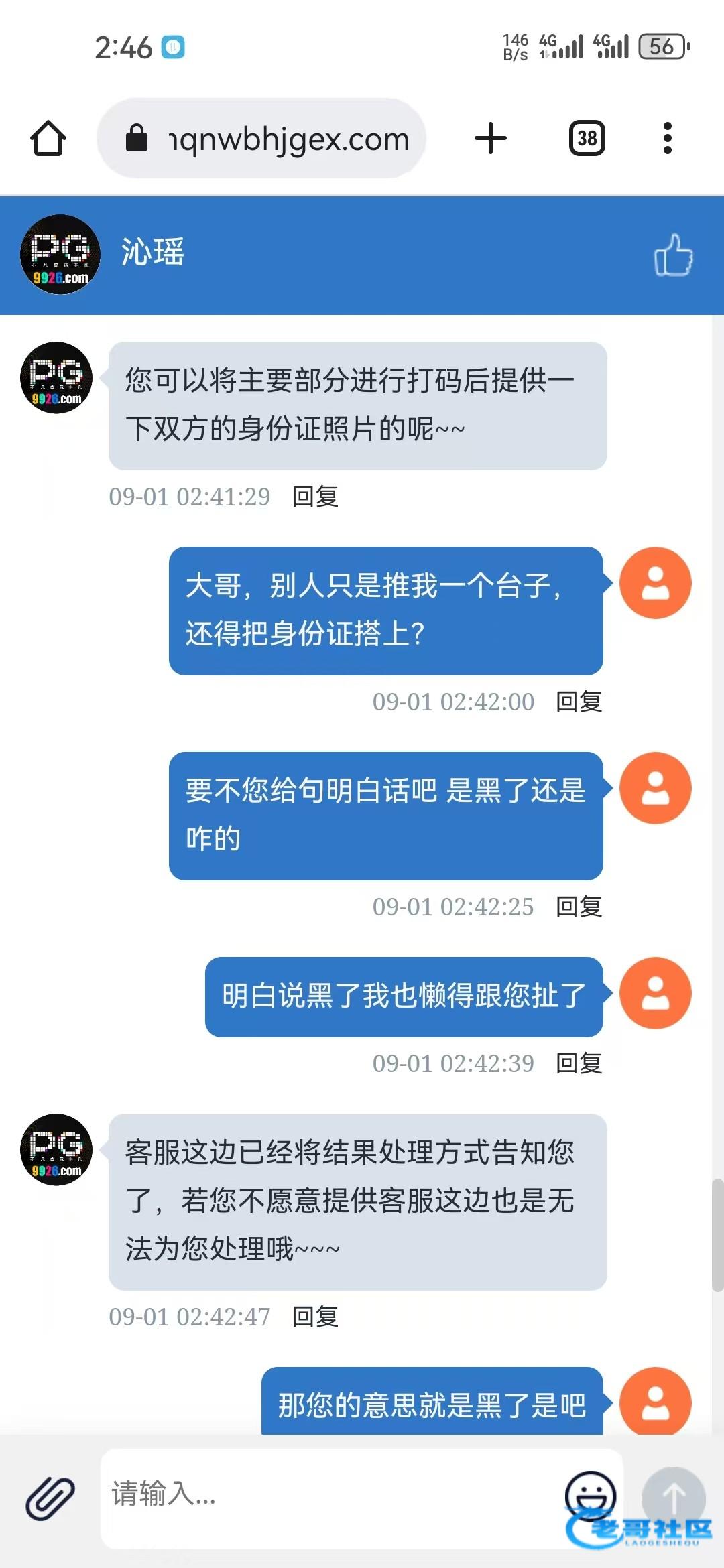The image size is (724, 1568).
Task: View the 38 open tabs
Action: [x=587, y=138]
